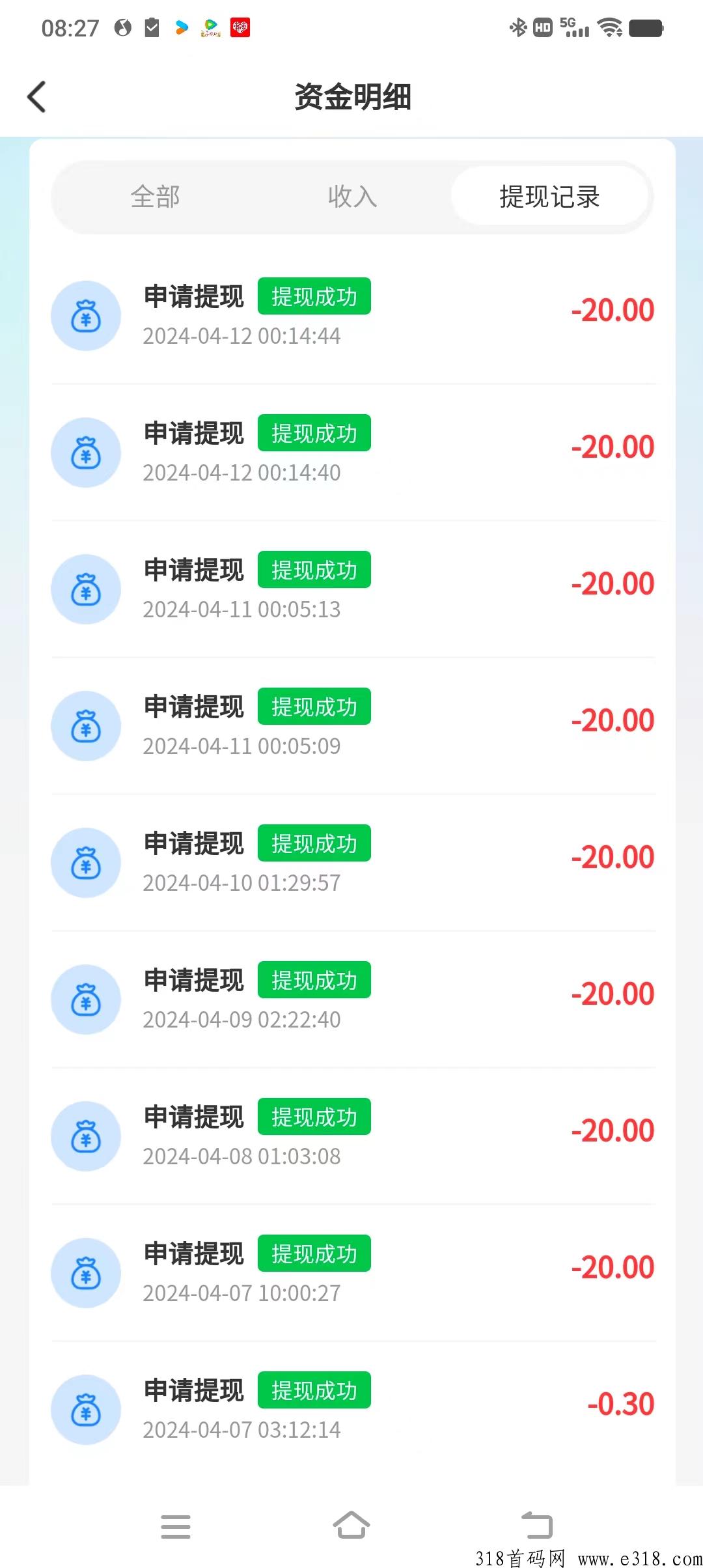Go back from the 资金明细 page

37,97
